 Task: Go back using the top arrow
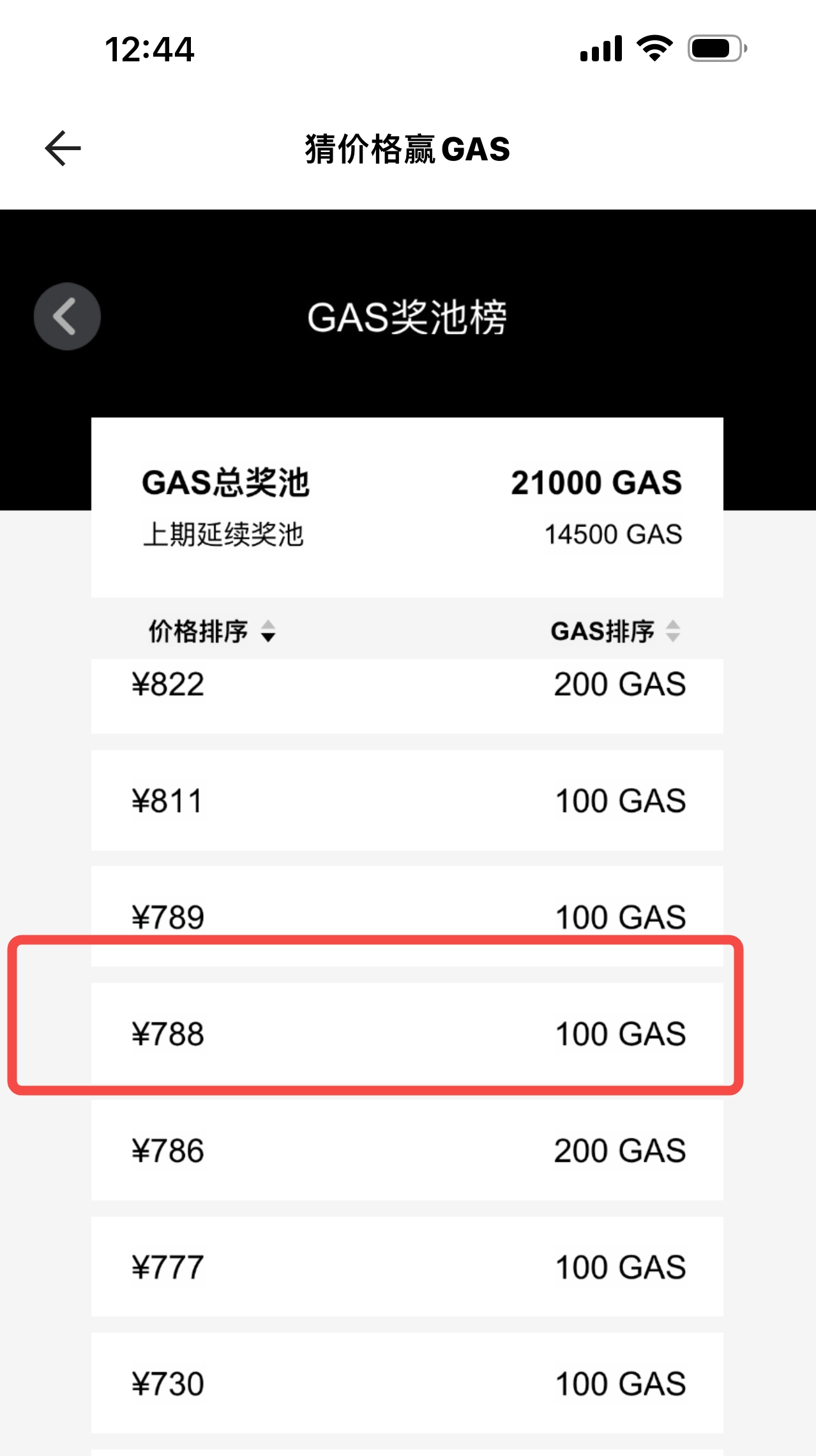coord(63,148)
